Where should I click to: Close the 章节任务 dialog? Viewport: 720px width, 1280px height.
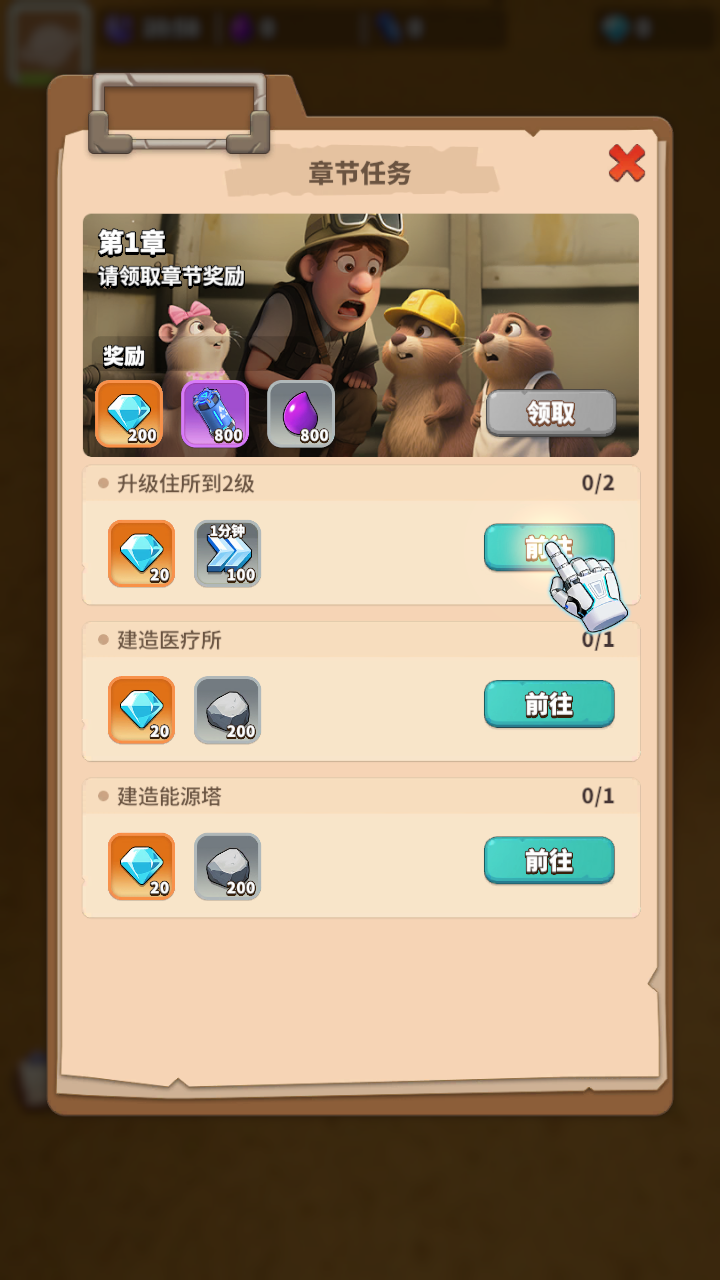[626, 163]
